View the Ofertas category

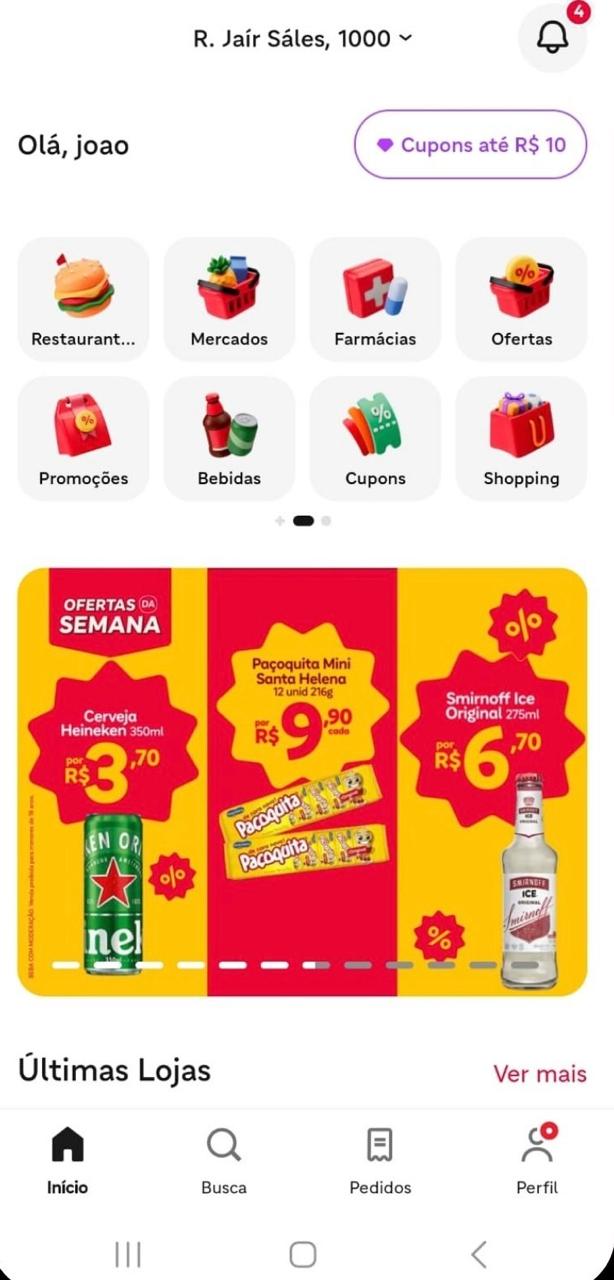521,299
